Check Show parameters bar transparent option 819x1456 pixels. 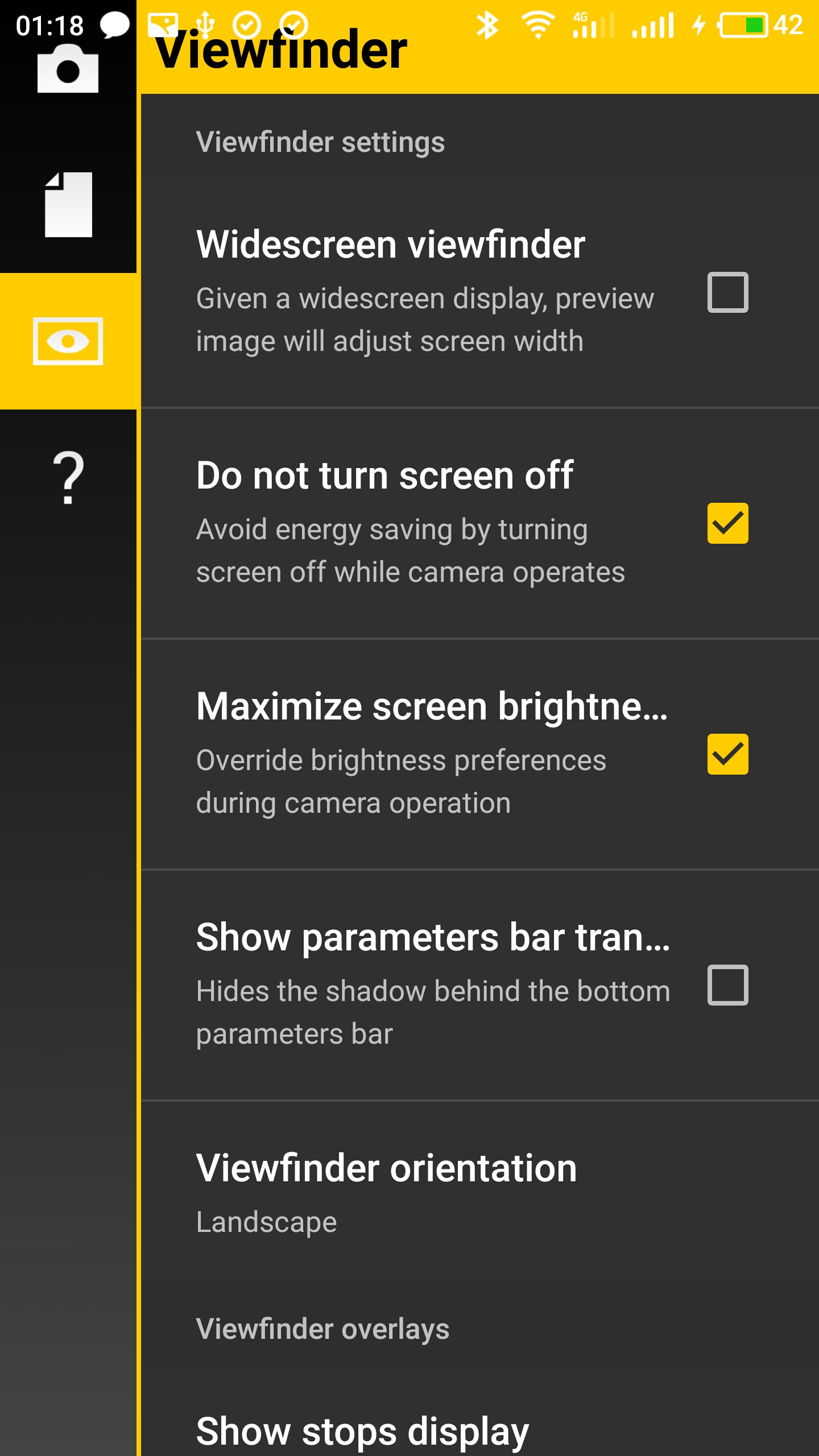click(727, 985)
